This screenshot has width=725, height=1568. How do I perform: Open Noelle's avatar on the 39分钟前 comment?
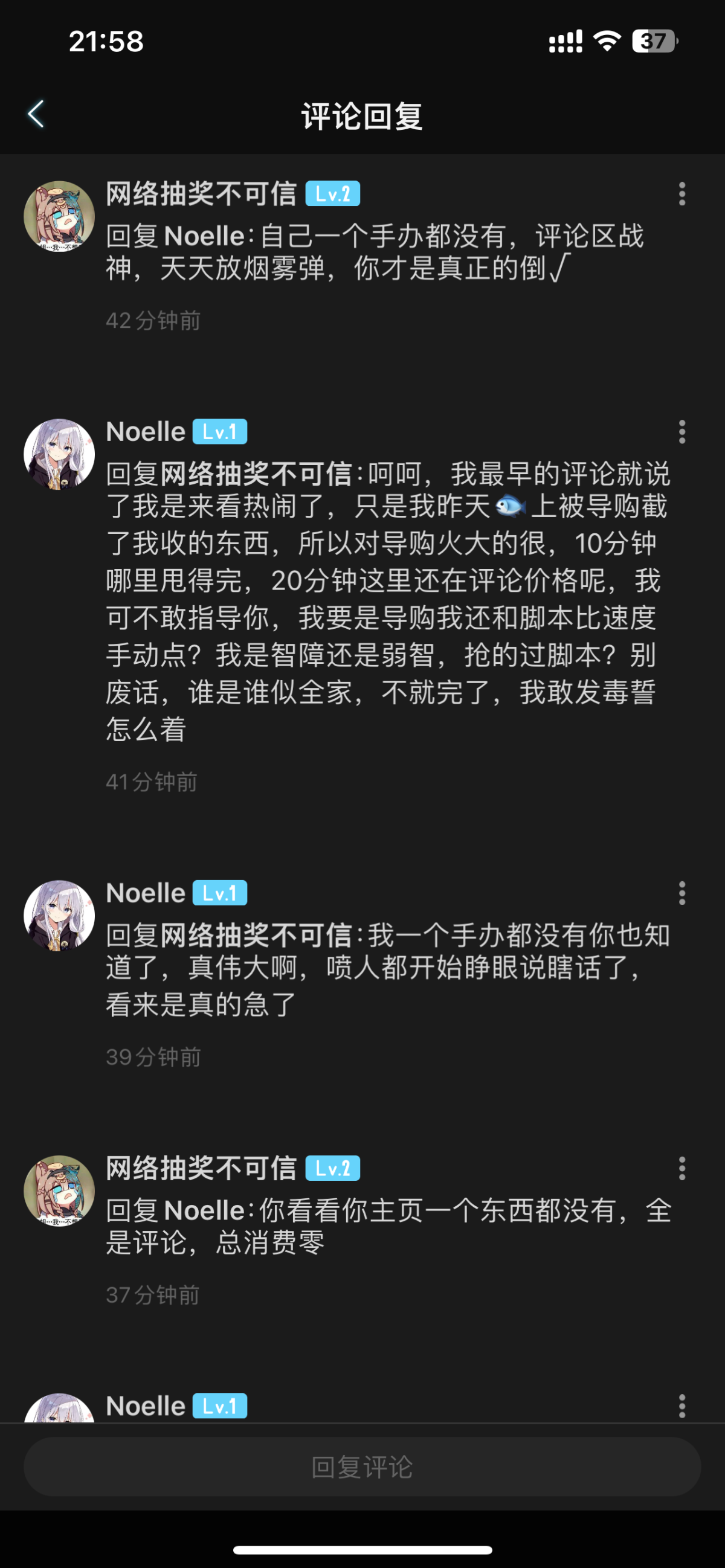[x=59, y=916]
